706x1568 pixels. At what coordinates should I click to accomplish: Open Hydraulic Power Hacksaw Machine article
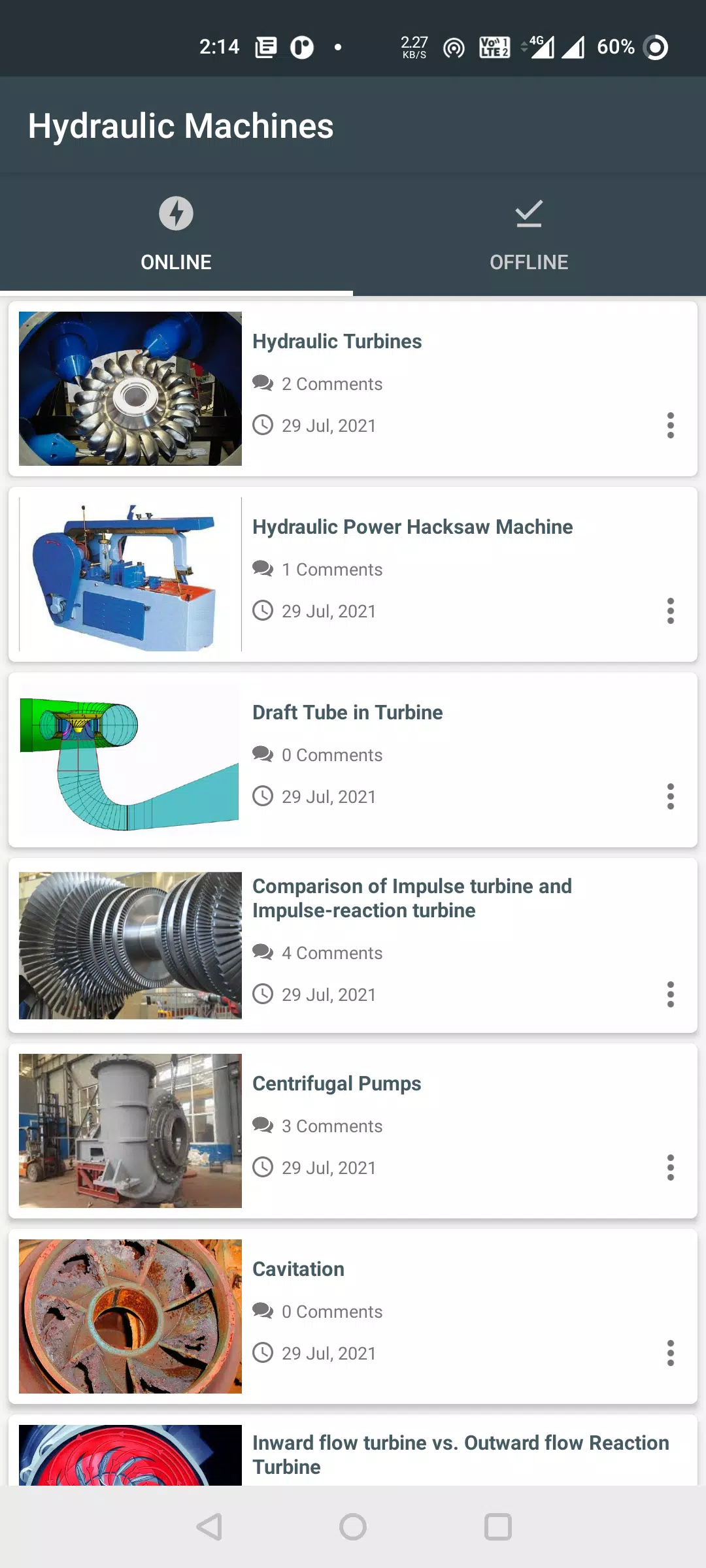coord(353,574)
